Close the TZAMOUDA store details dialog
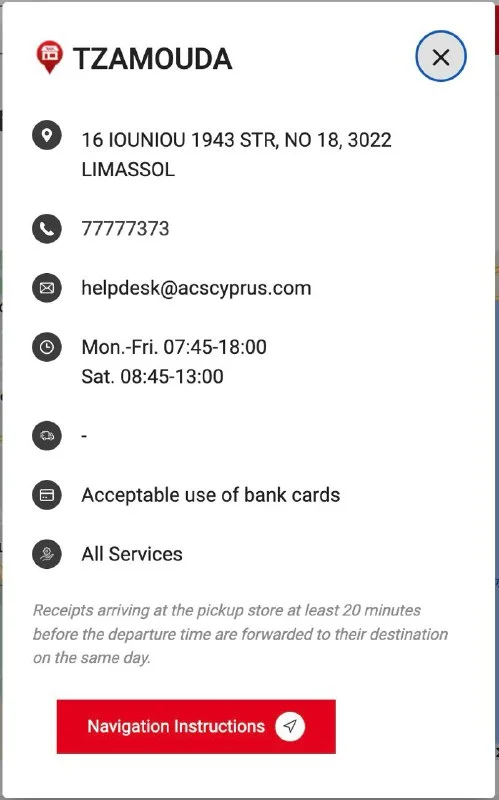This screenshot has width=499, height=800. pos(441,57)
